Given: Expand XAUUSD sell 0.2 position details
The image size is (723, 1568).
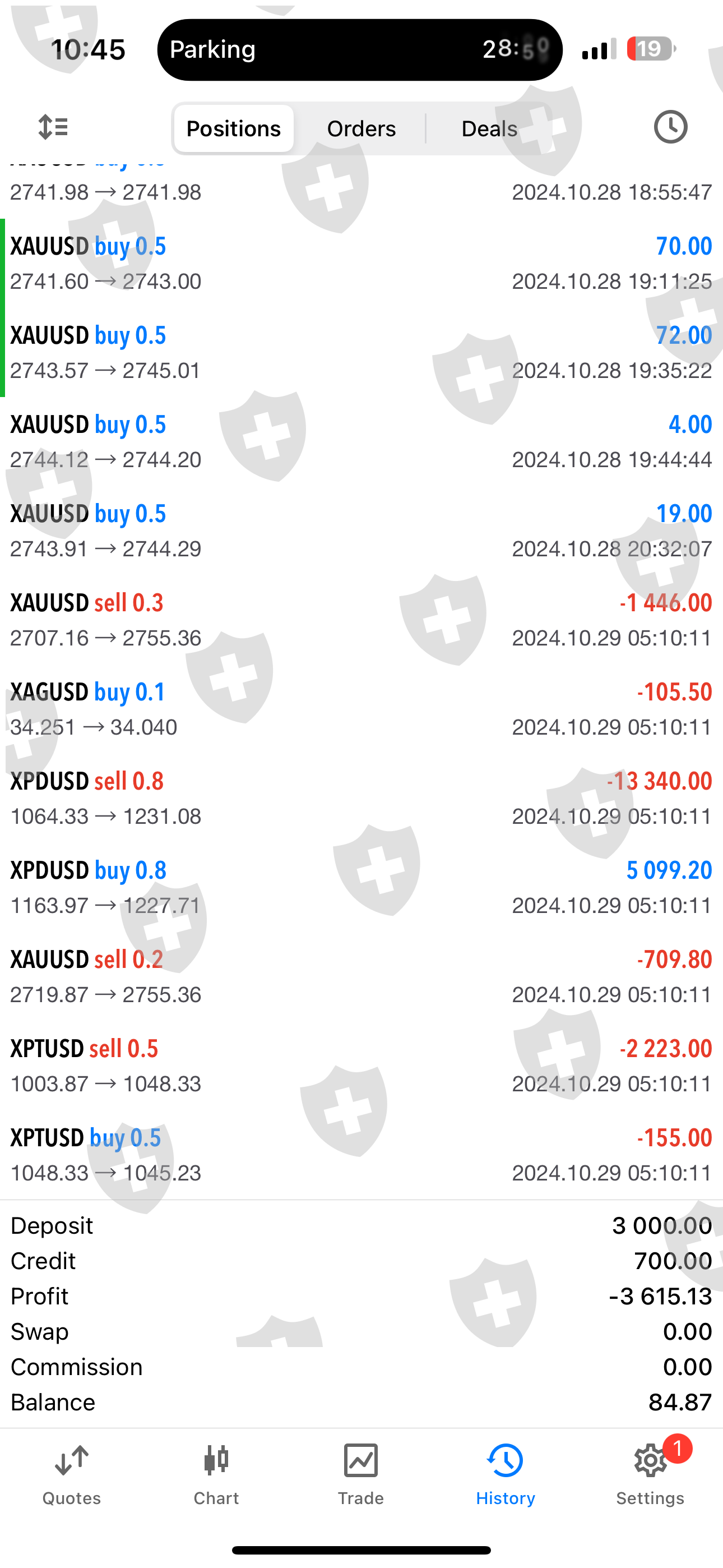Looking at the screenshot, I should (x=361, y=976).
